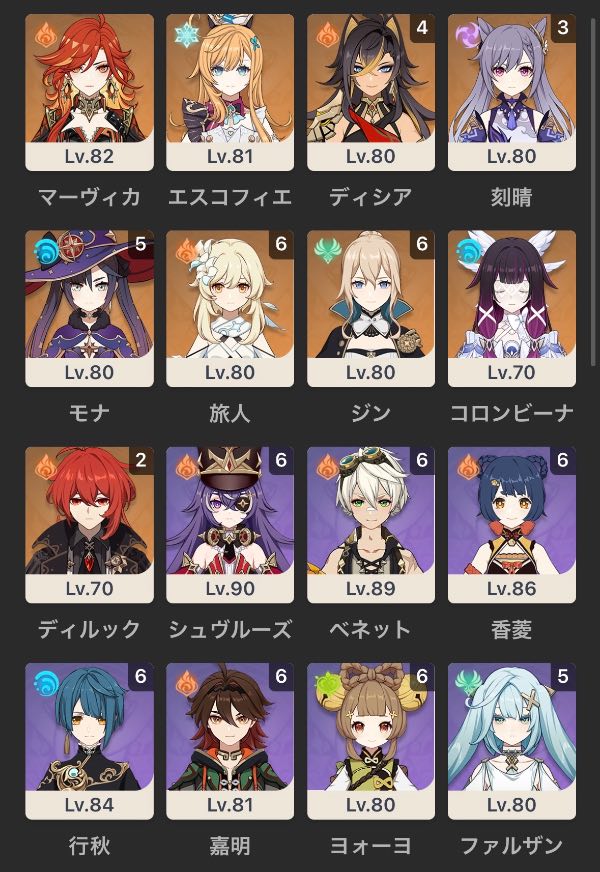
Task: Open 旅人 character details
Action: 230,308
